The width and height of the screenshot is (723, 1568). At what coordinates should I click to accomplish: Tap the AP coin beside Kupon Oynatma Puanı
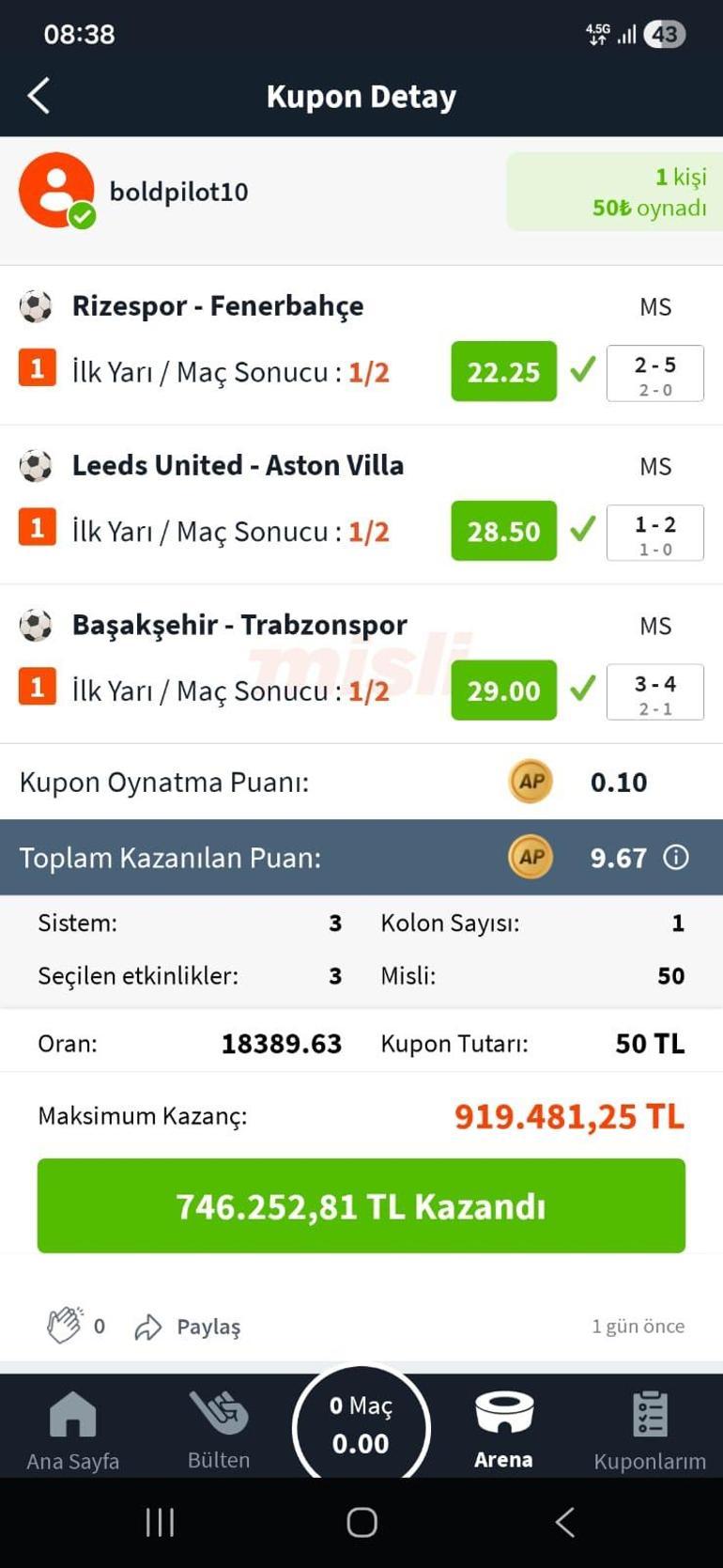(529, 781)
